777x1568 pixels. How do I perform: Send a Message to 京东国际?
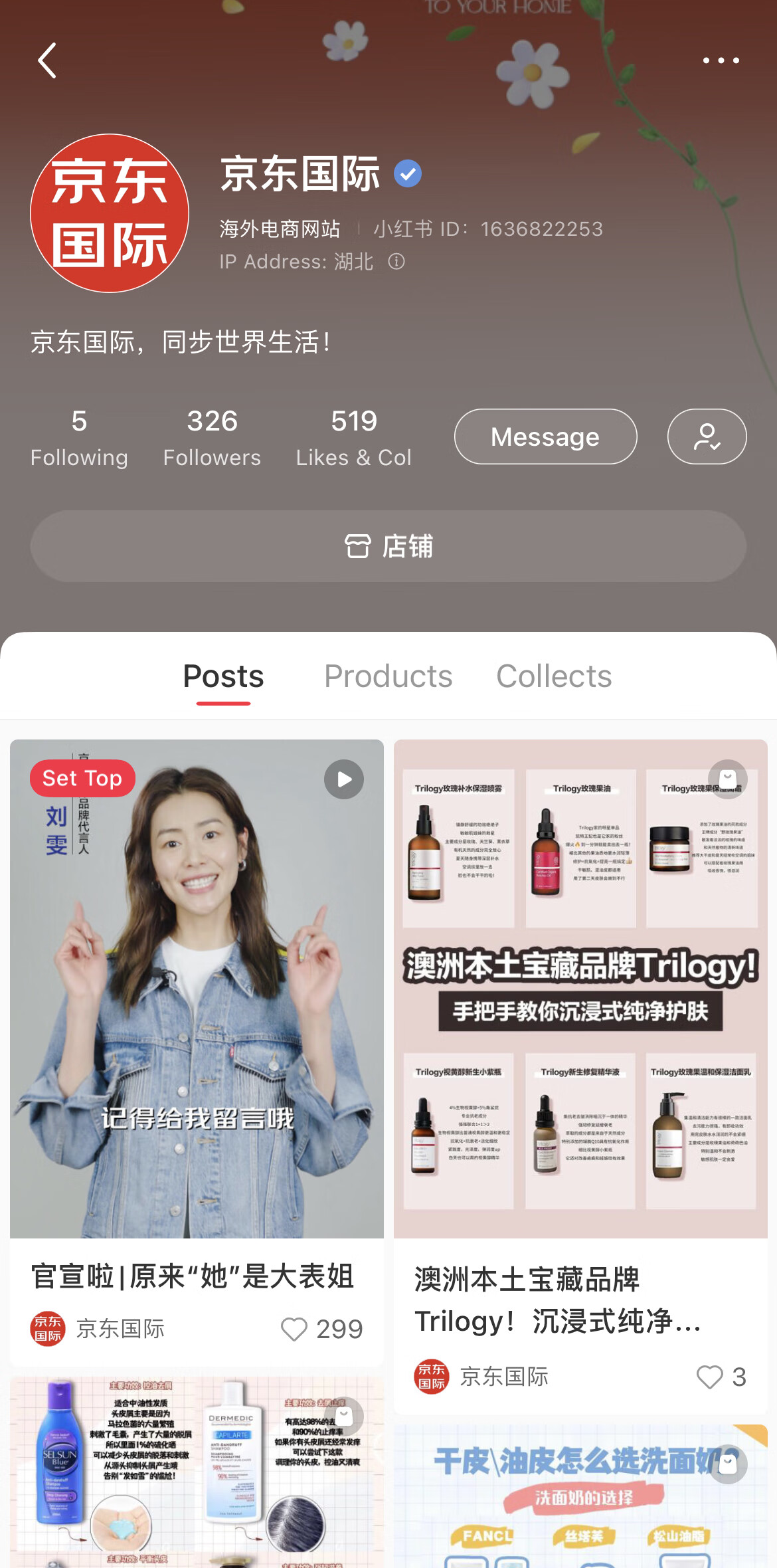[x=545, y=437]
